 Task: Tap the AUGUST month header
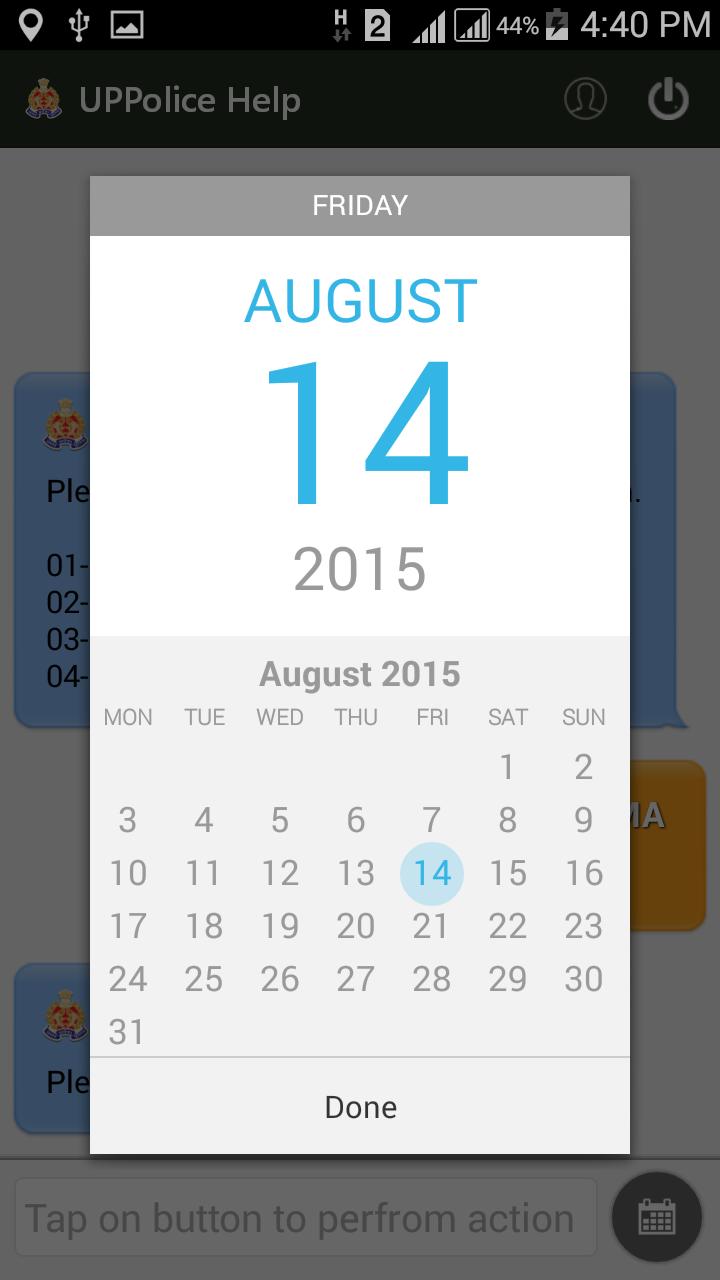pyautogui.click(x=360, y=301)
